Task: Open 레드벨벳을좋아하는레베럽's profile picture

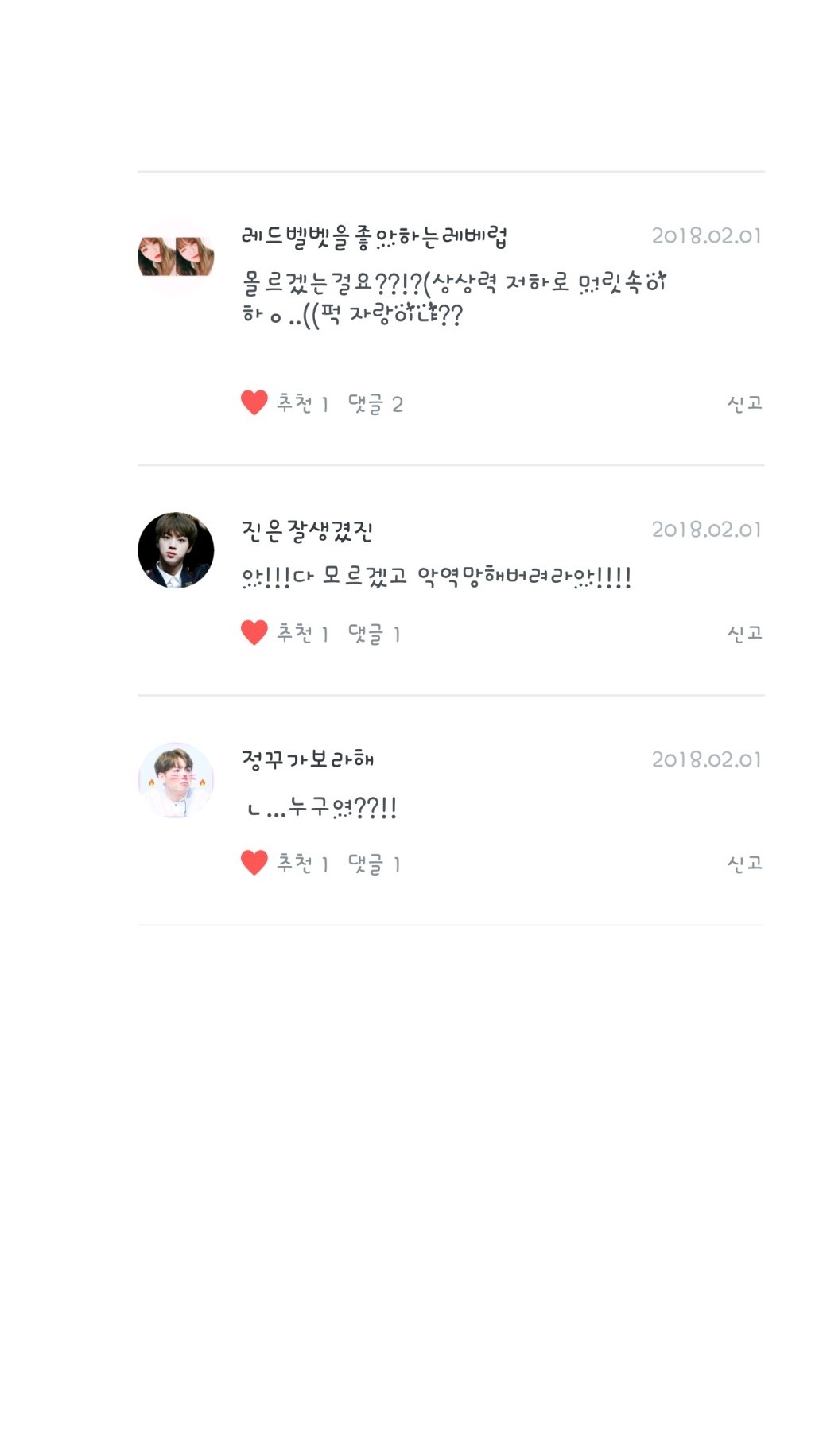Action: [176, 257]
